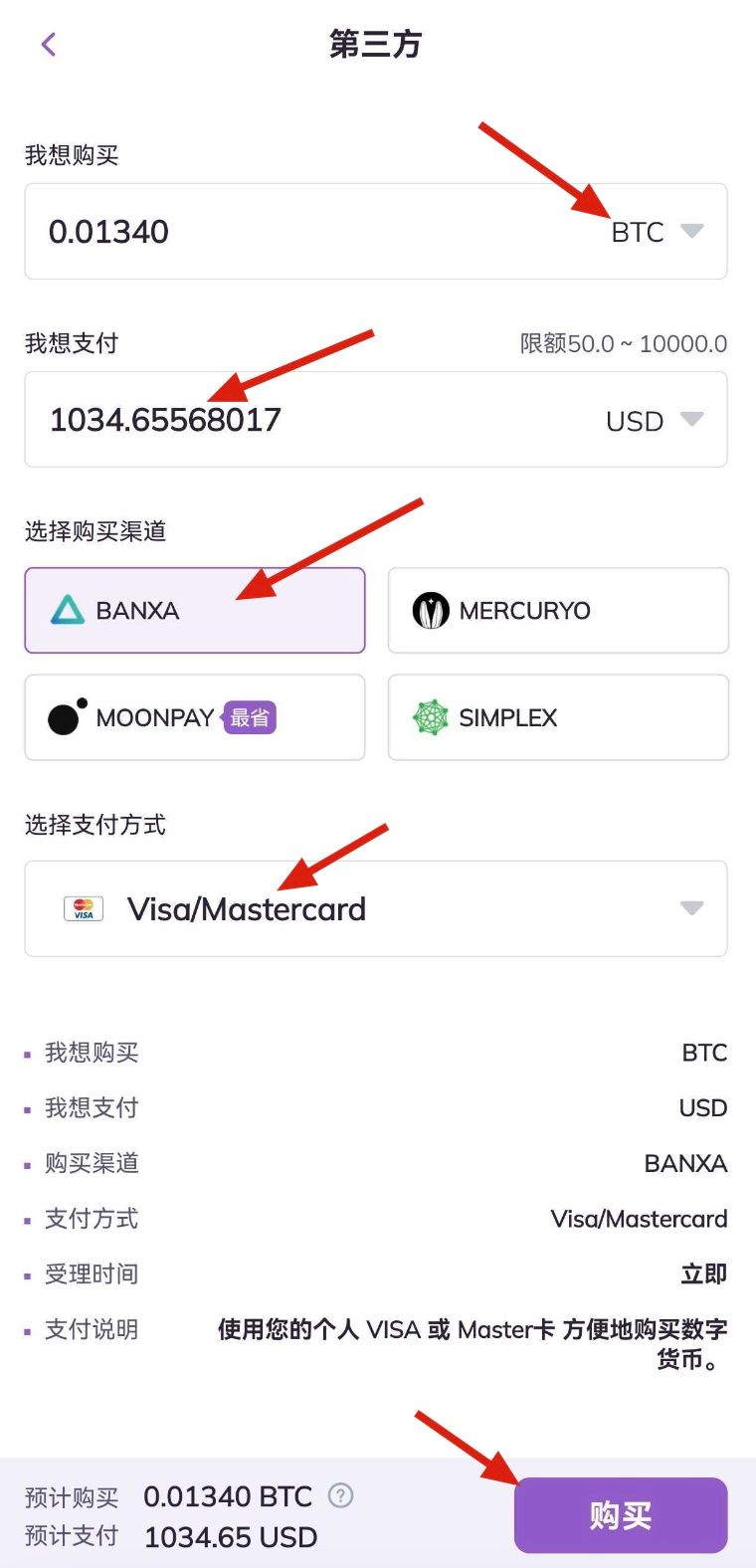
Task: Open the BTC currency dropdown
Action: coord(657,232)
